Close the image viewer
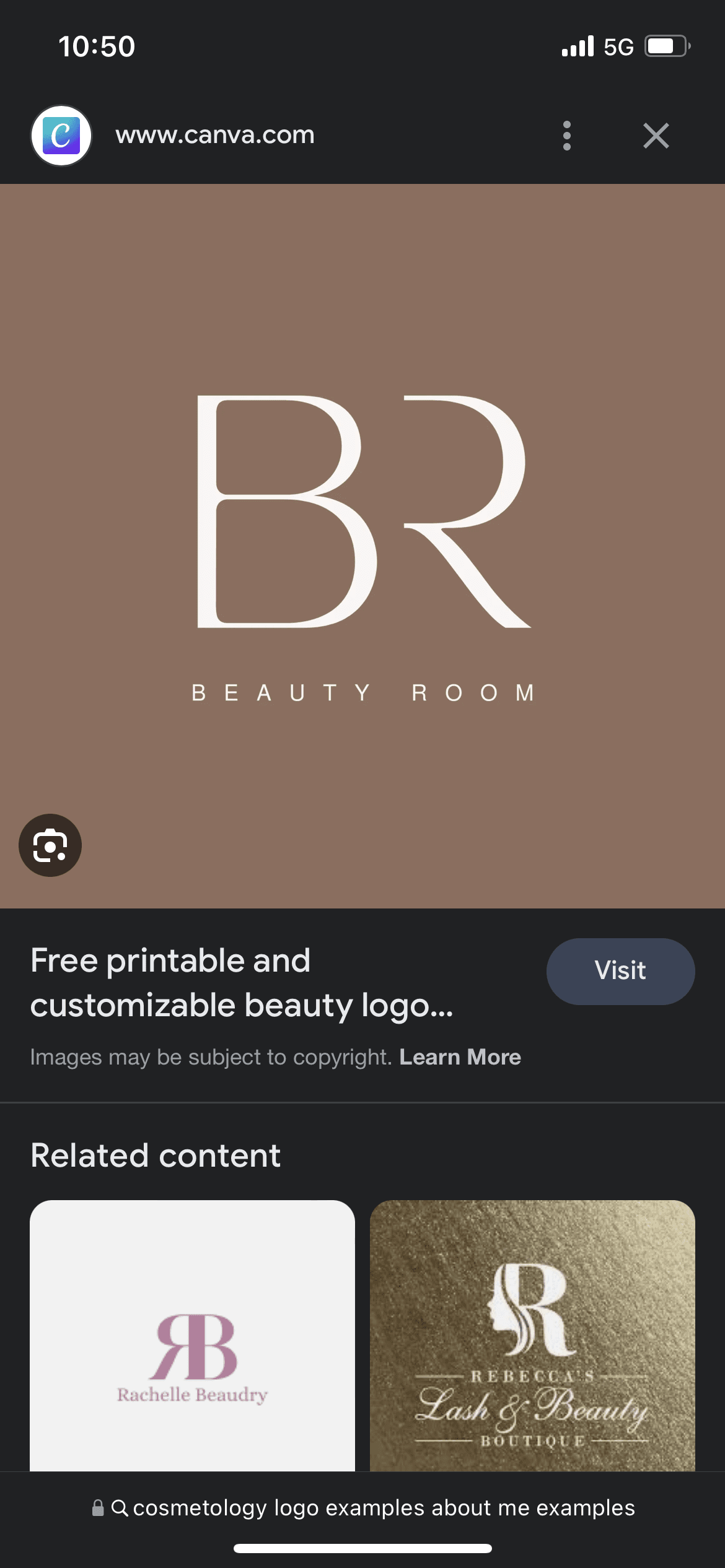This screenshot has width=725, height=1568. click(x=656, y=136)
